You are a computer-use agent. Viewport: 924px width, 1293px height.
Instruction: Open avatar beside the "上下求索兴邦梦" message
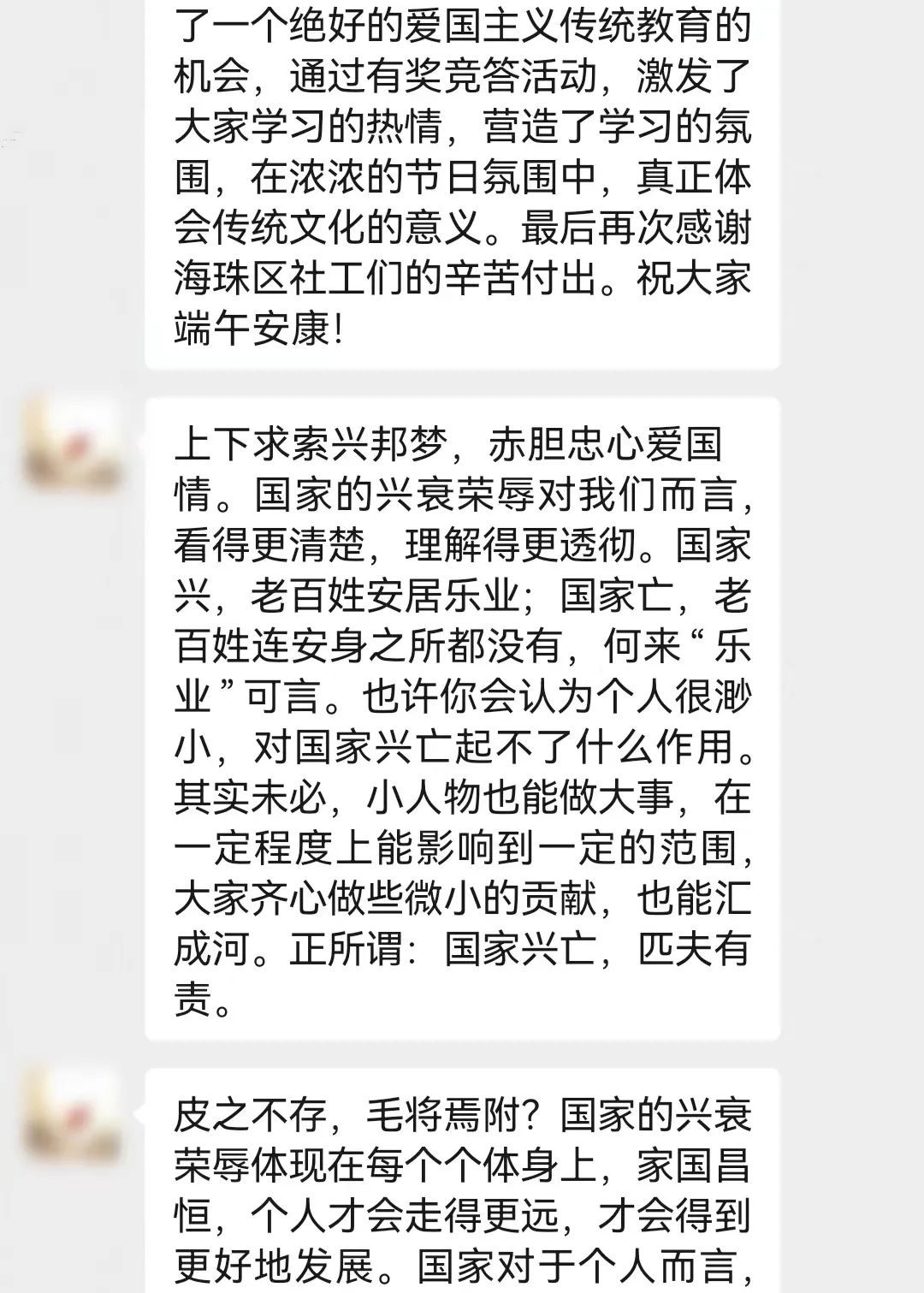(74, 444)
